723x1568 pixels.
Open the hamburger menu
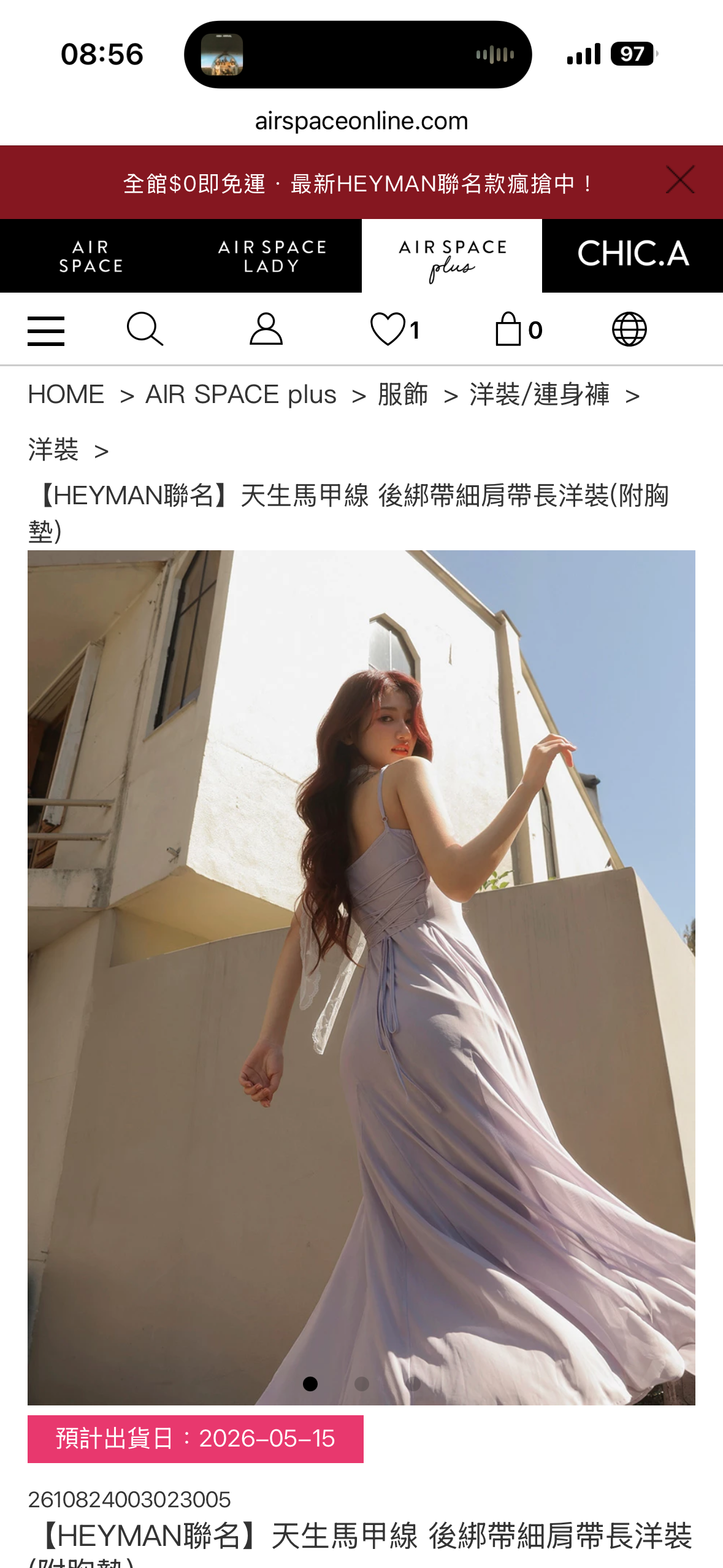pyautogui.click(x=46, y=331)
